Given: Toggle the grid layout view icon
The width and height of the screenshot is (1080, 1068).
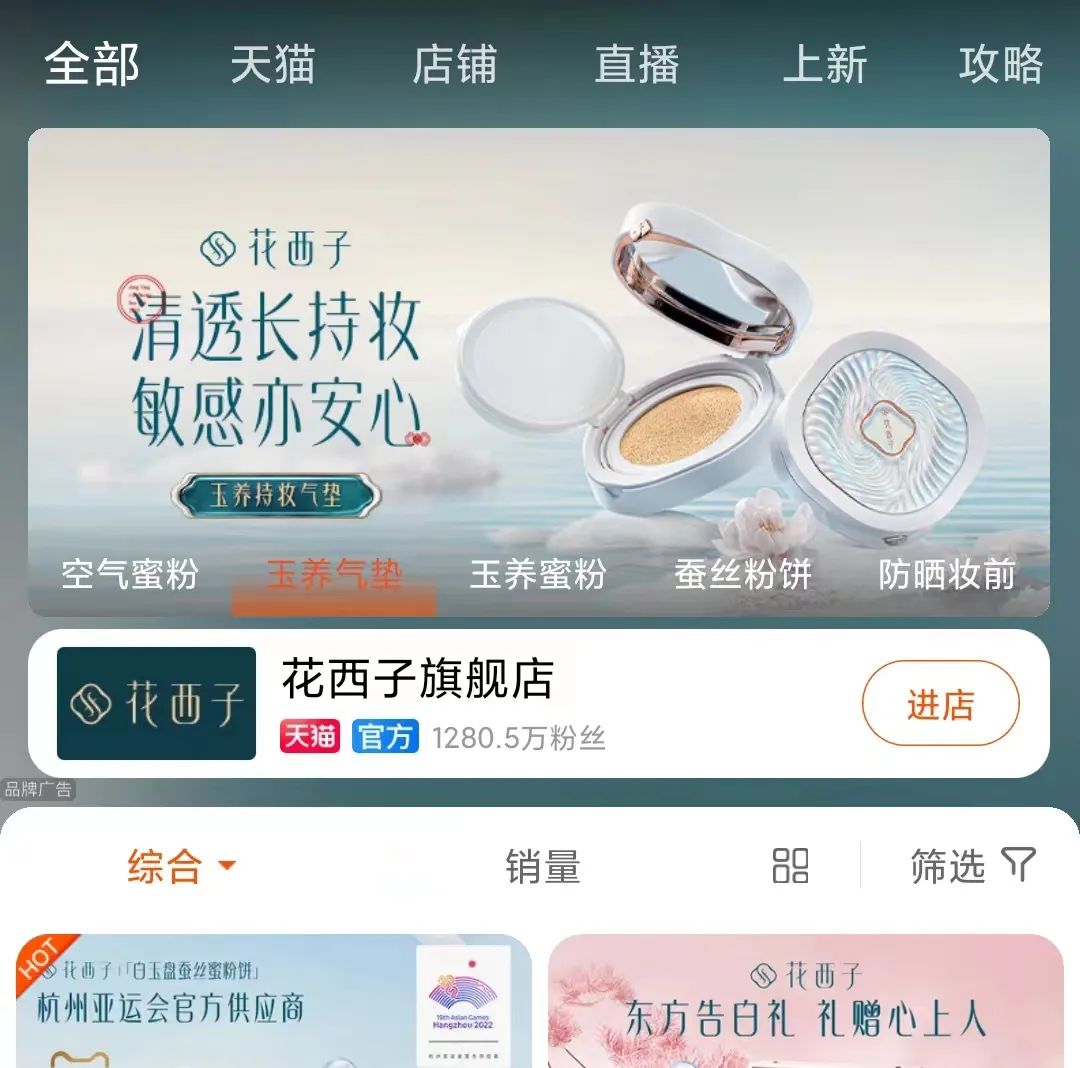Looking at the screenshot, I should tap(790, 866).
